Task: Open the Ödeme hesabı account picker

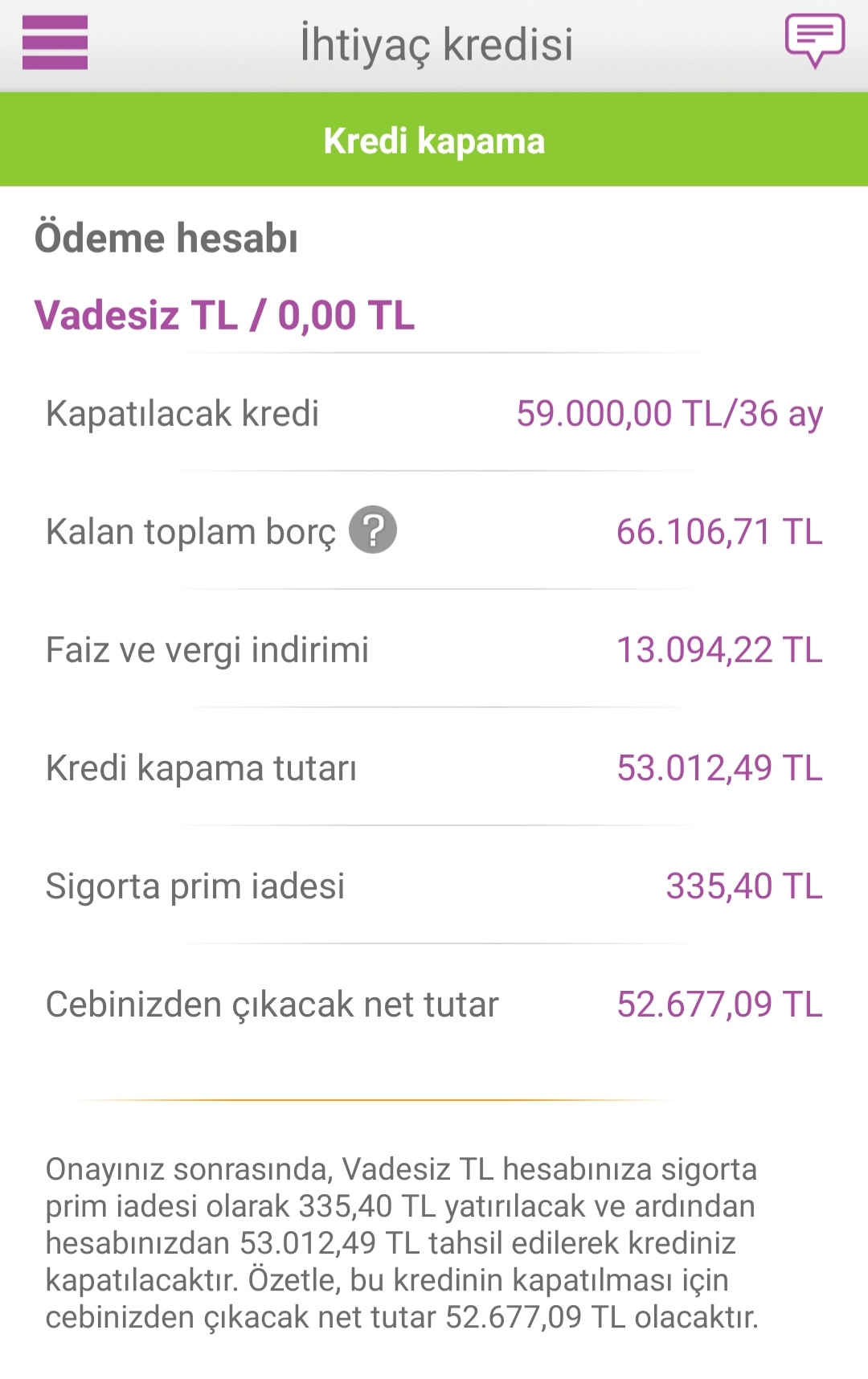Action: tap(165, 238)
